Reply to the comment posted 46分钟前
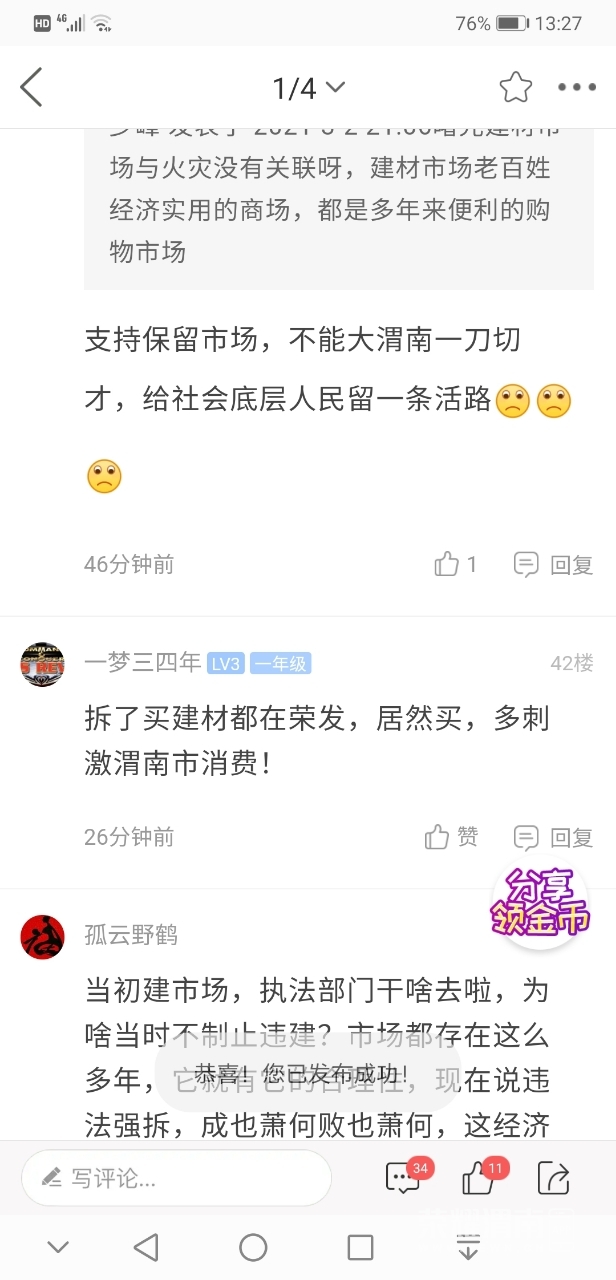 click(553, 565)
